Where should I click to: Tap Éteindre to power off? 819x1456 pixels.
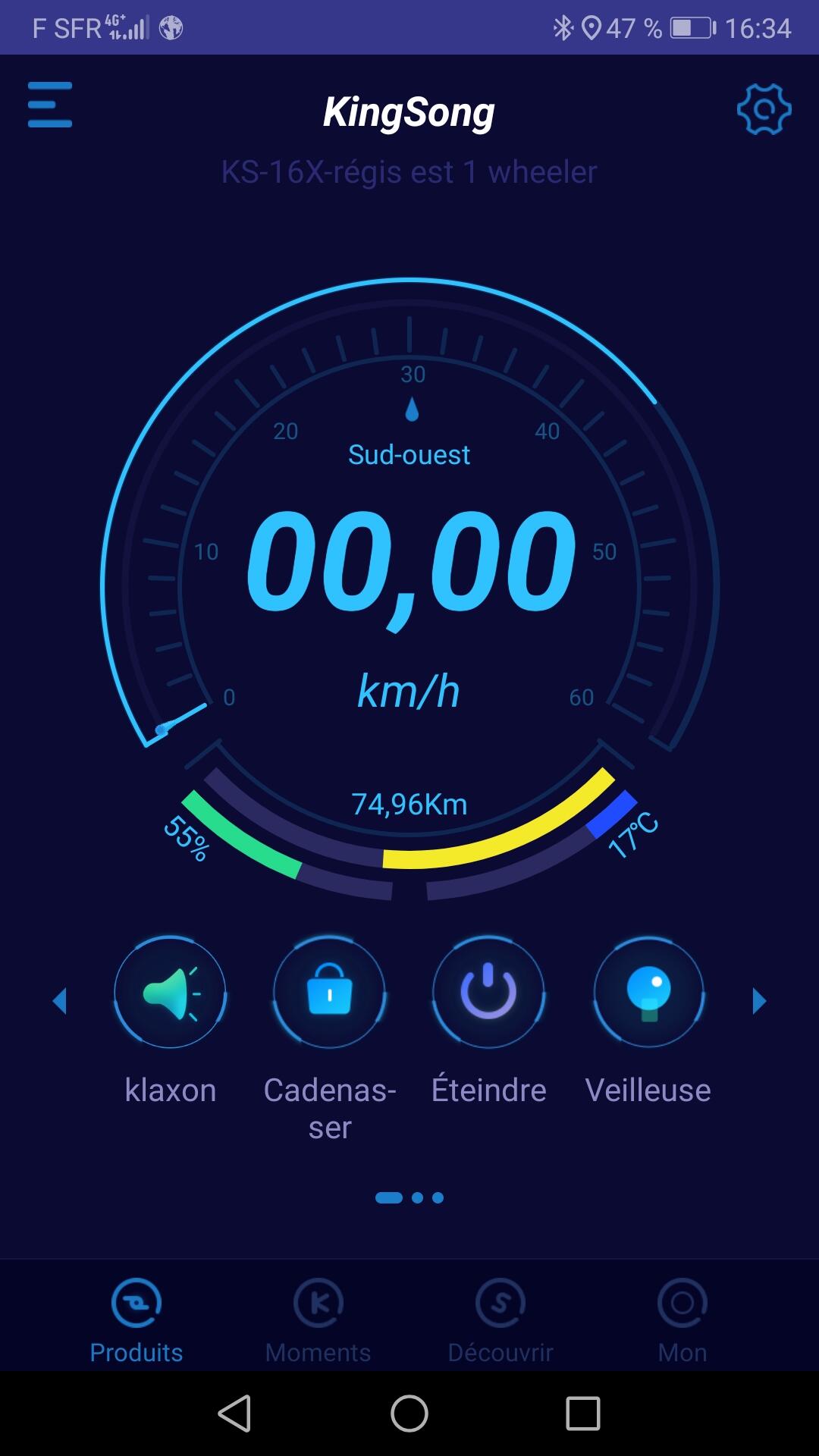click(x=489, y=993)
